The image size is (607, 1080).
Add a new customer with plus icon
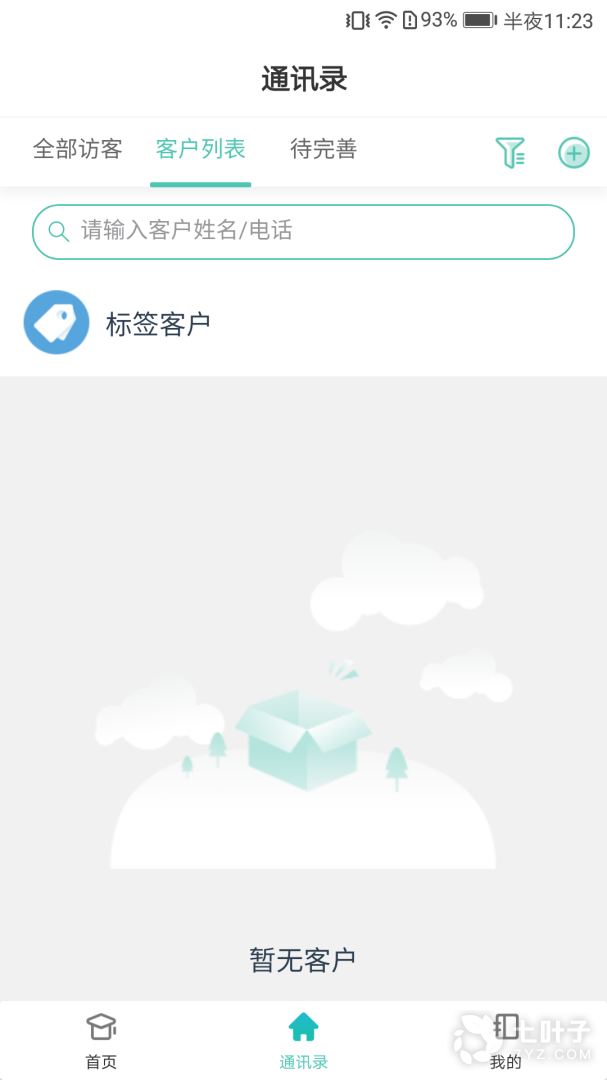click(x=573, y=153)
